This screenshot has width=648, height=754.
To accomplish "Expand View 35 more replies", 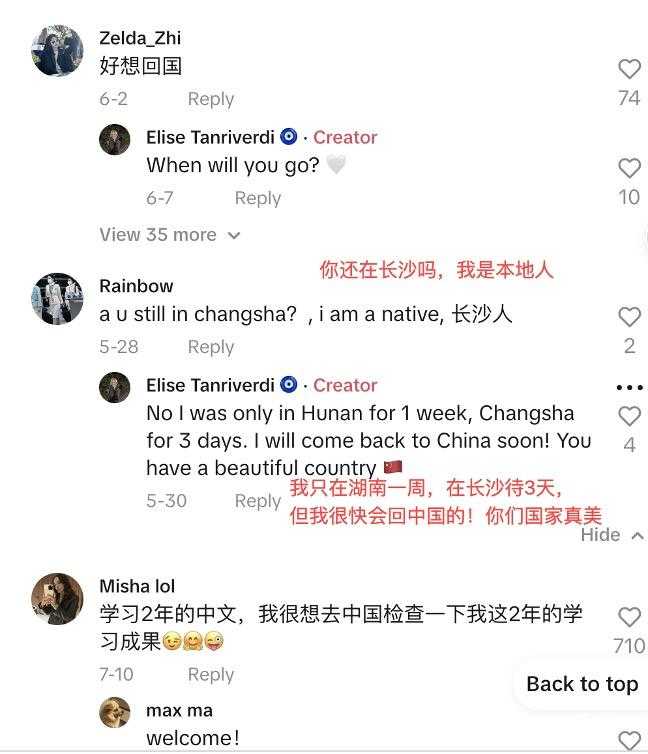I will [x=170, y=235].
